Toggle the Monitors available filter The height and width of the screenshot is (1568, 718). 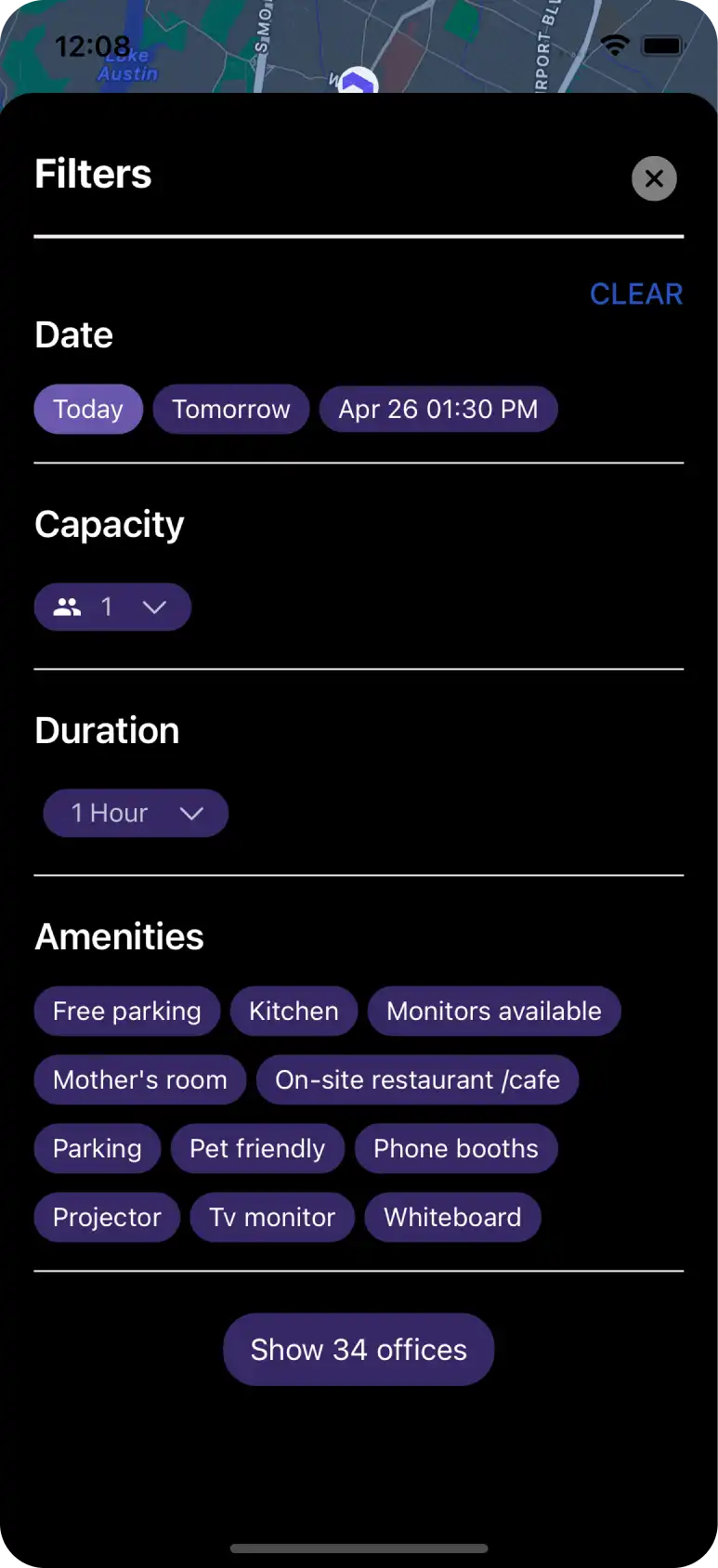(494, 1012)
